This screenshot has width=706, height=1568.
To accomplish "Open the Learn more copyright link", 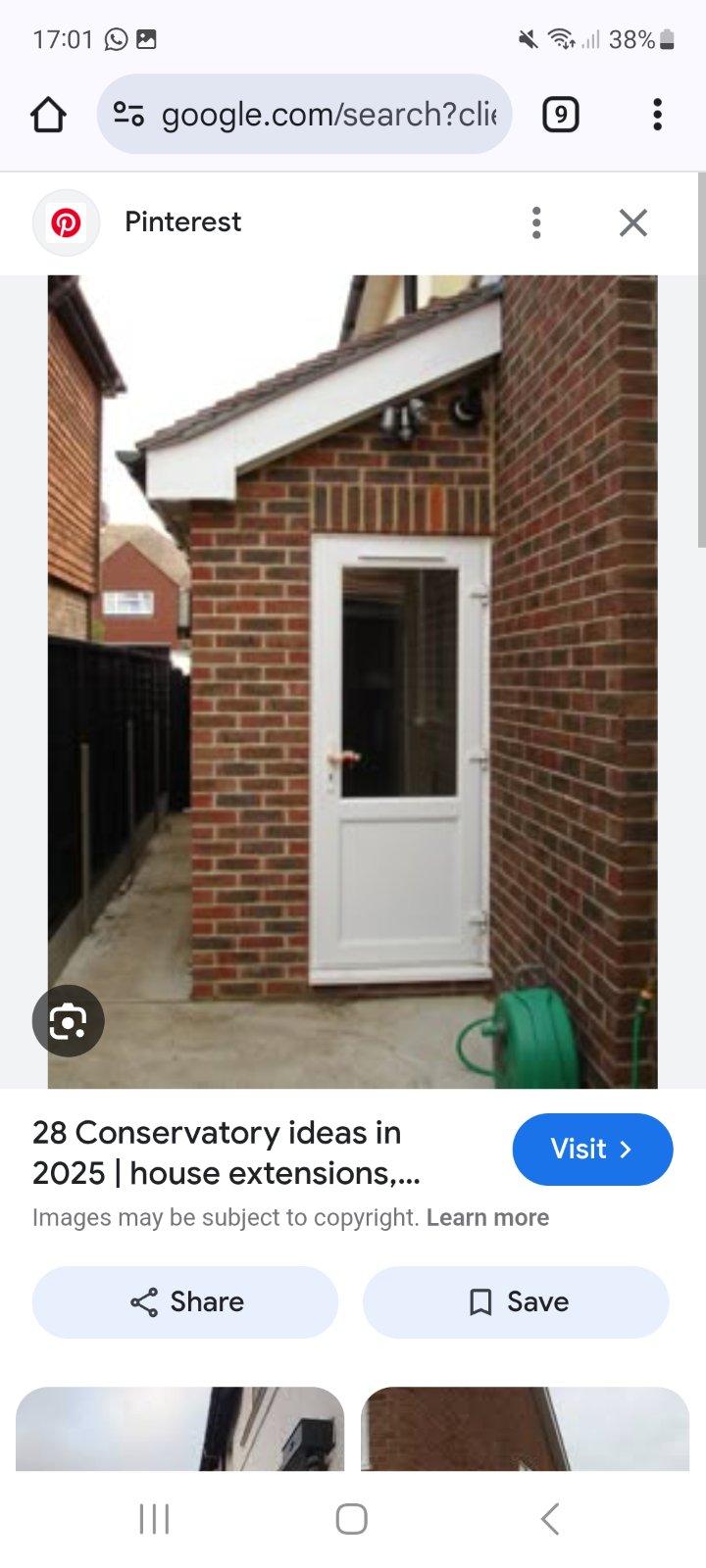I will click(487, 1217).
